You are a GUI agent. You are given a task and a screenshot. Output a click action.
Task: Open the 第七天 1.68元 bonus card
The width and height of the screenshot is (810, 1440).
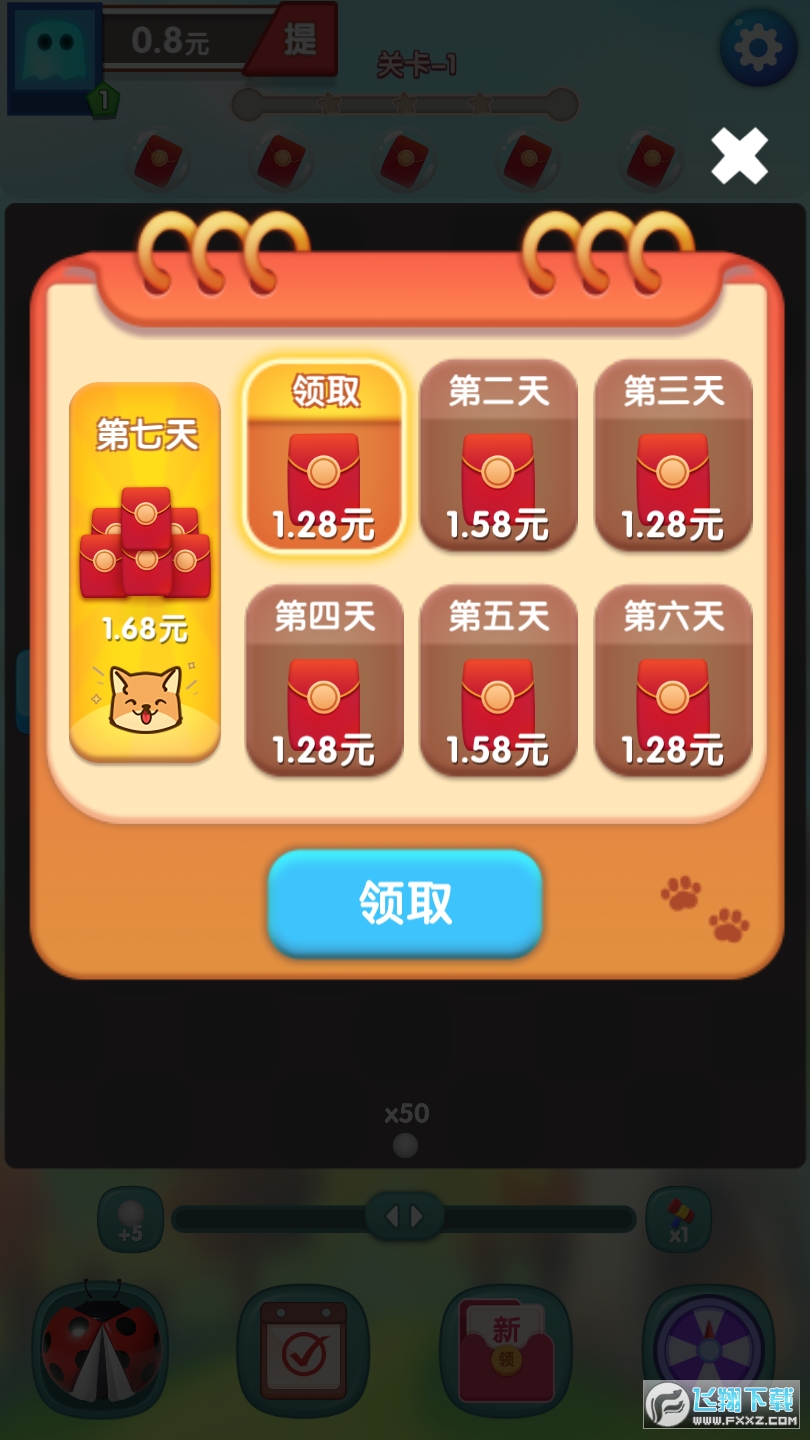pos(145,571)
